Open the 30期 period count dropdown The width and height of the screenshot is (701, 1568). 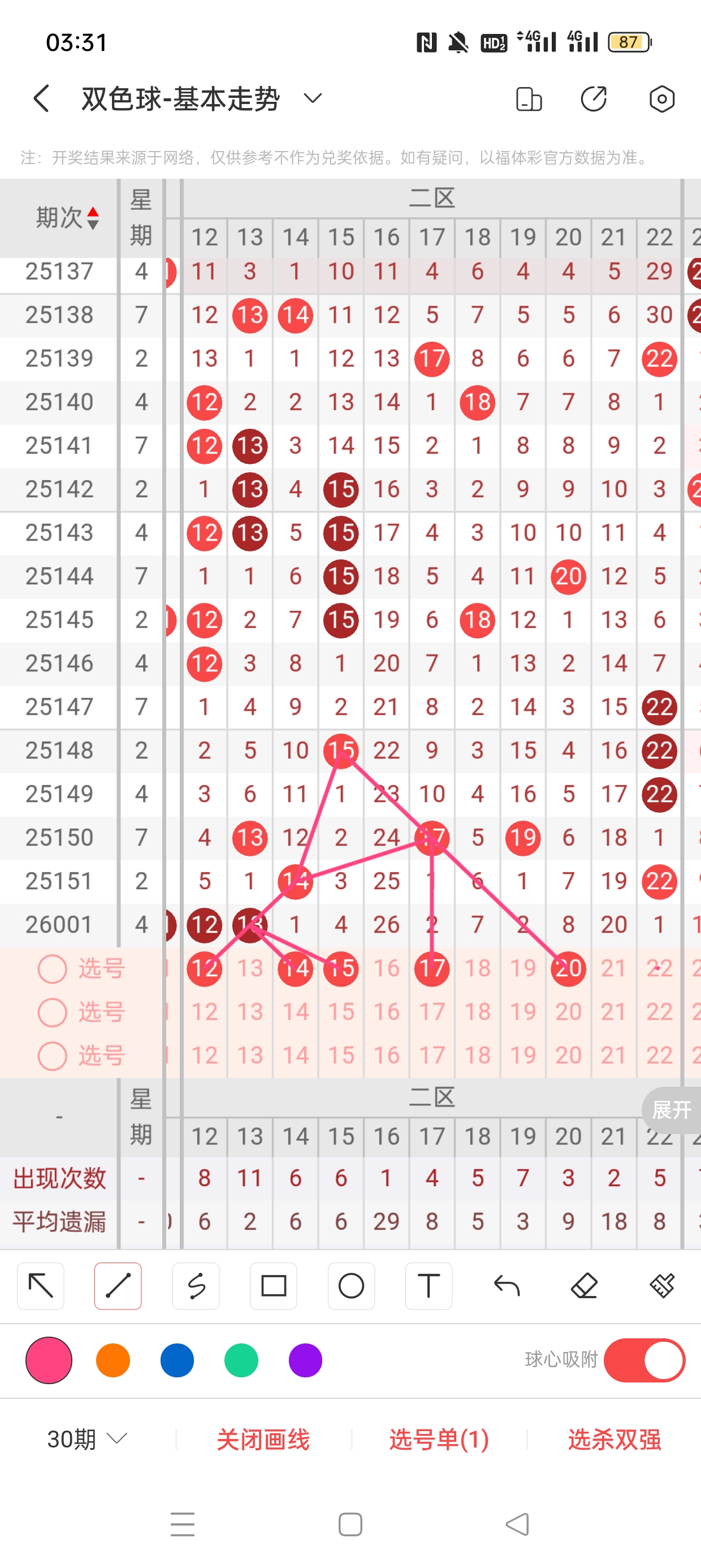click(x=87, y=1439)
